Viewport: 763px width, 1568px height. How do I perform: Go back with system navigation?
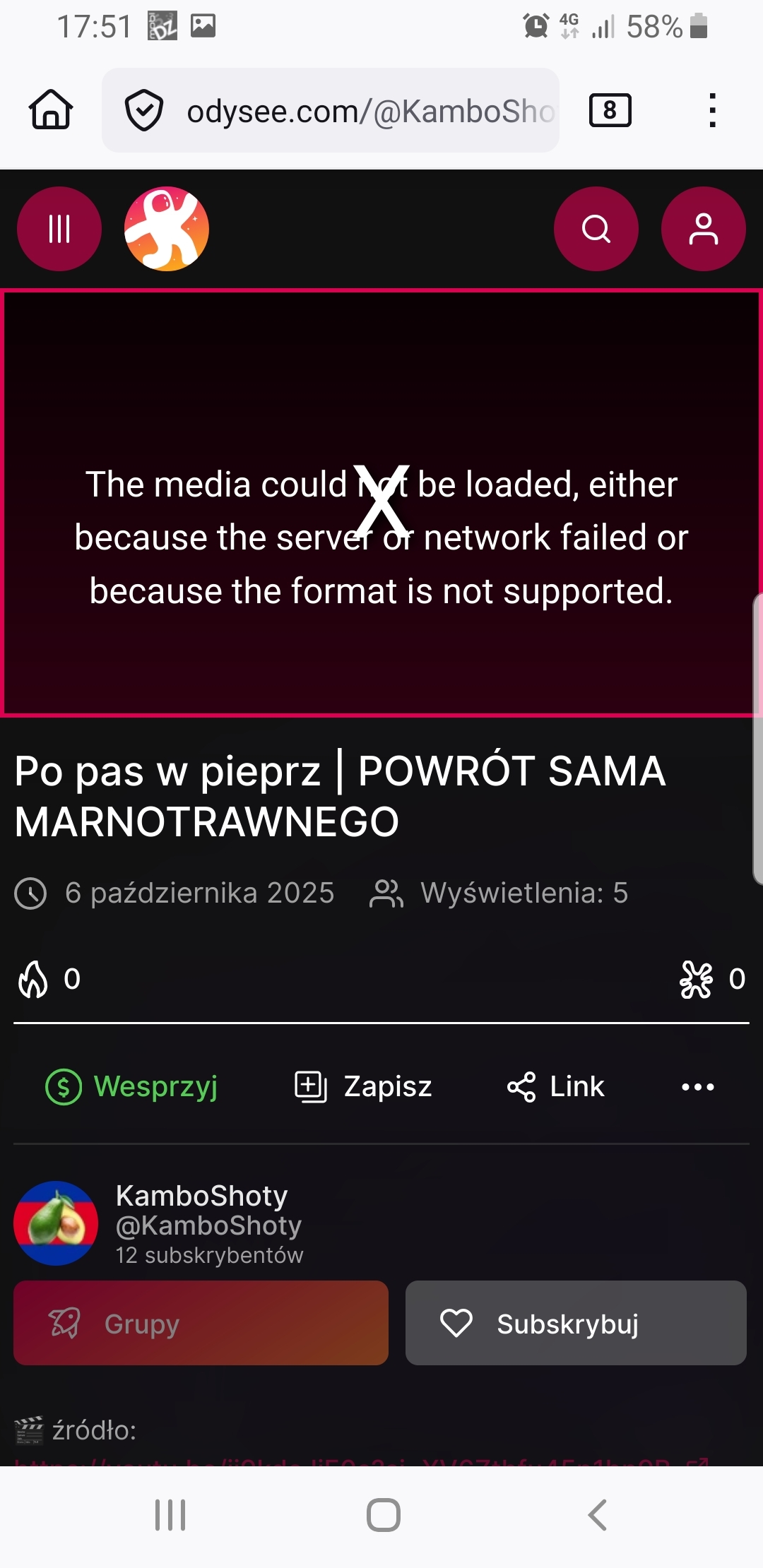[598, 1515]
